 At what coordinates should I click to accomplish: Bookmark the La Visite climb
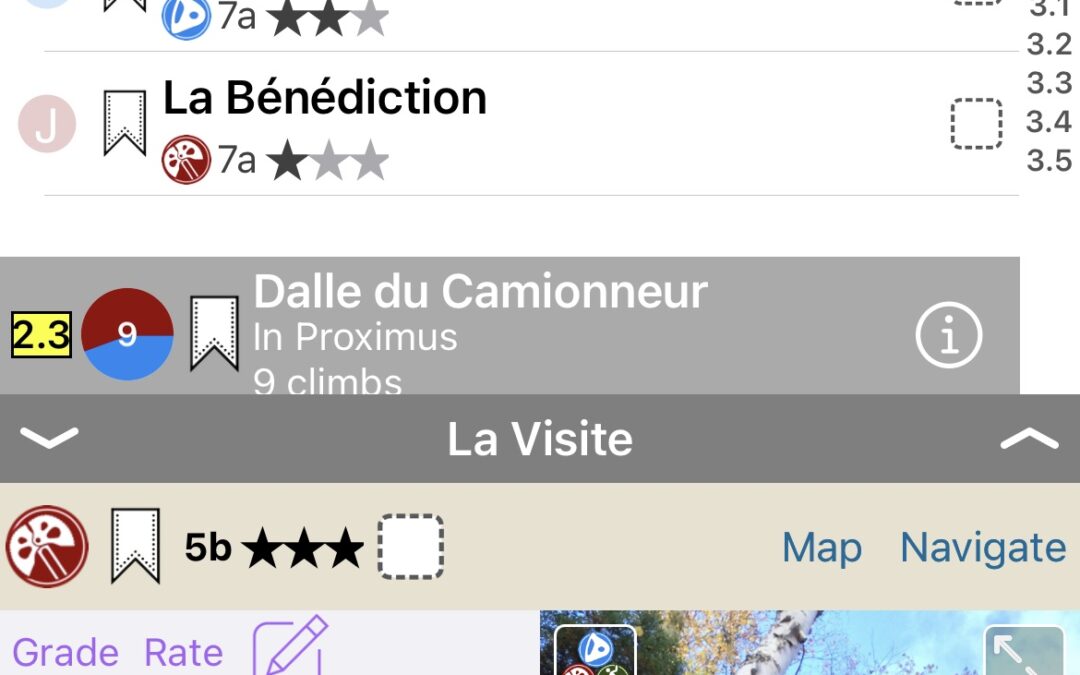coord(135,546)
